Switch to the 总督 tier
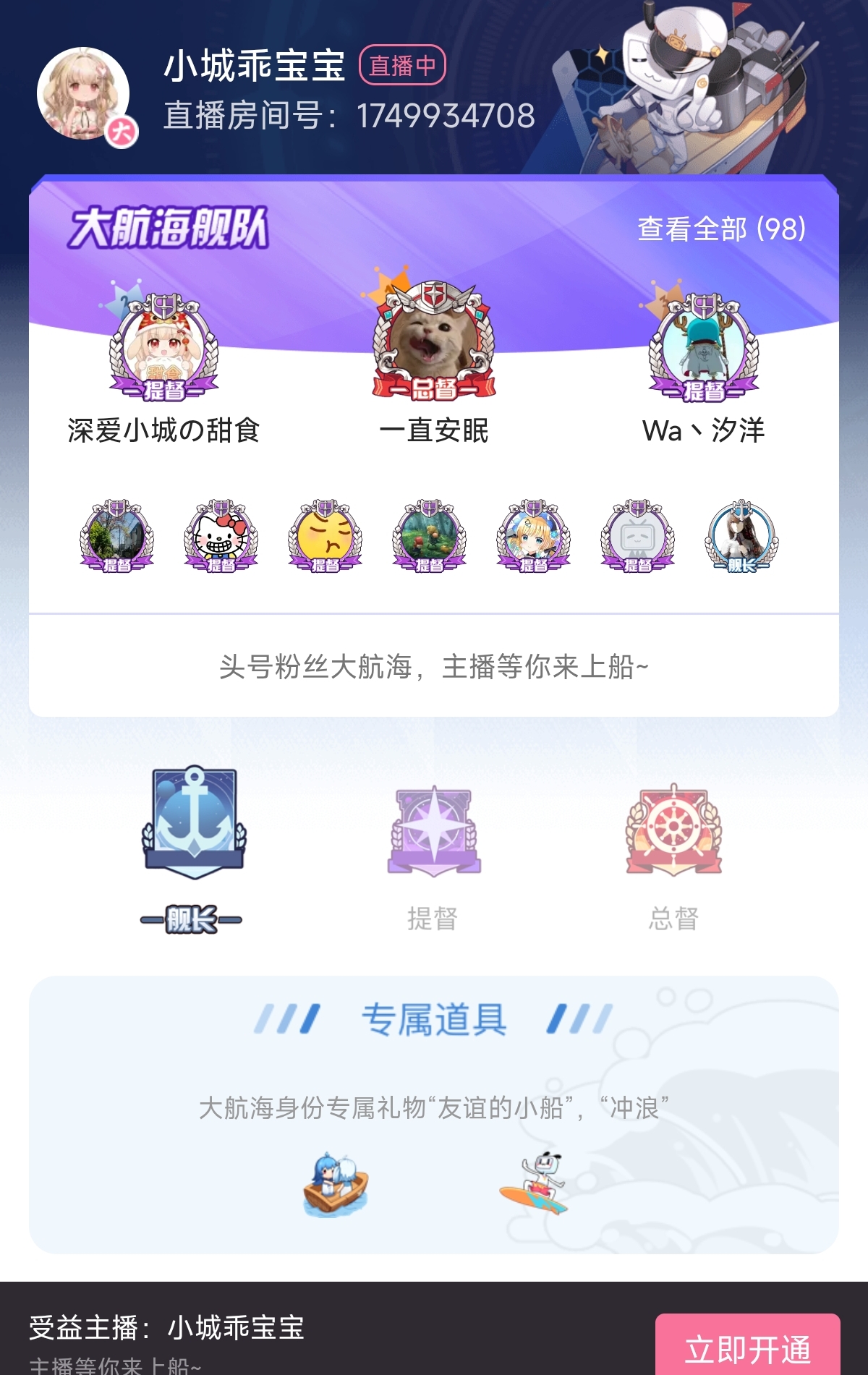868x1375 pixels. tap(673, 857)
